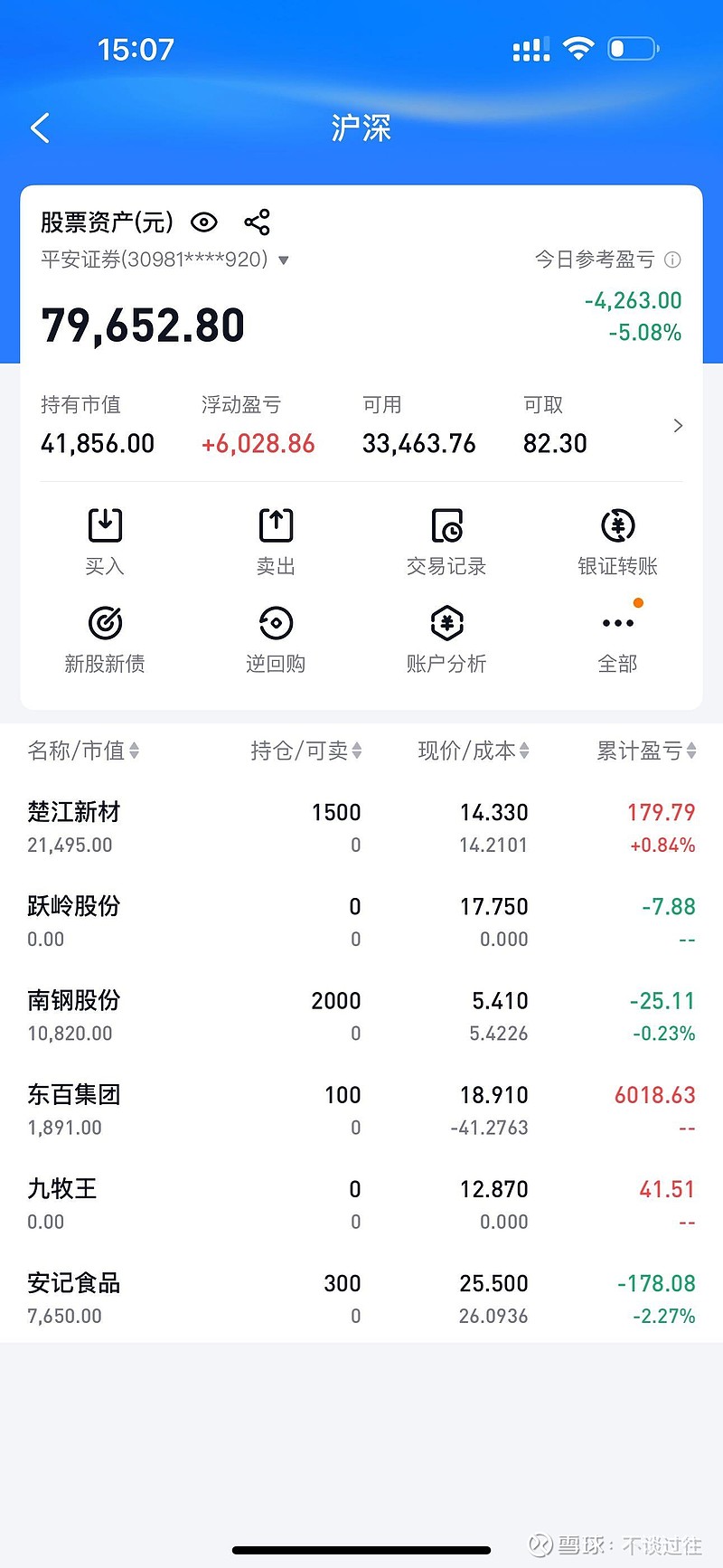Open 银证转账 bank transfer
Screen dimensions: 723x1568
(x=617, y=541)
